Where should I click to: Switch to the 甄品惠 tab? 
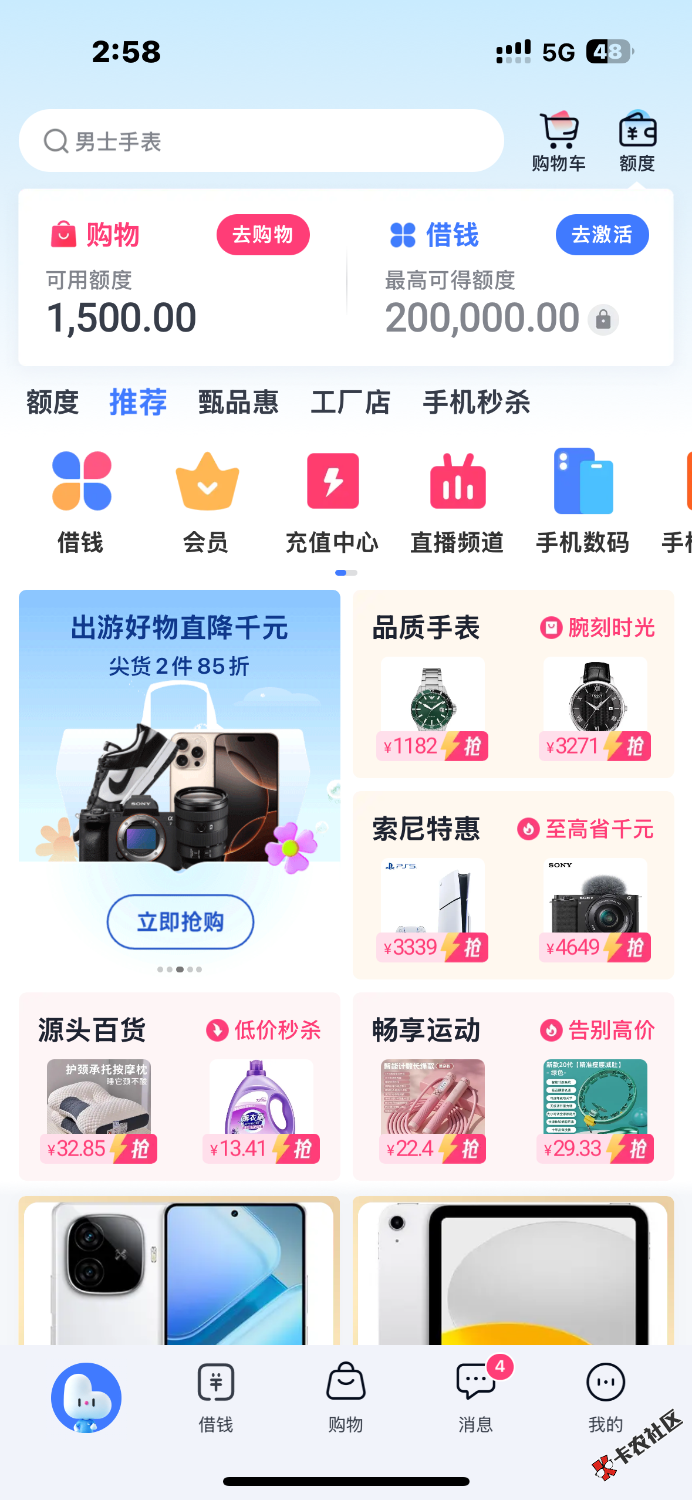238,402
